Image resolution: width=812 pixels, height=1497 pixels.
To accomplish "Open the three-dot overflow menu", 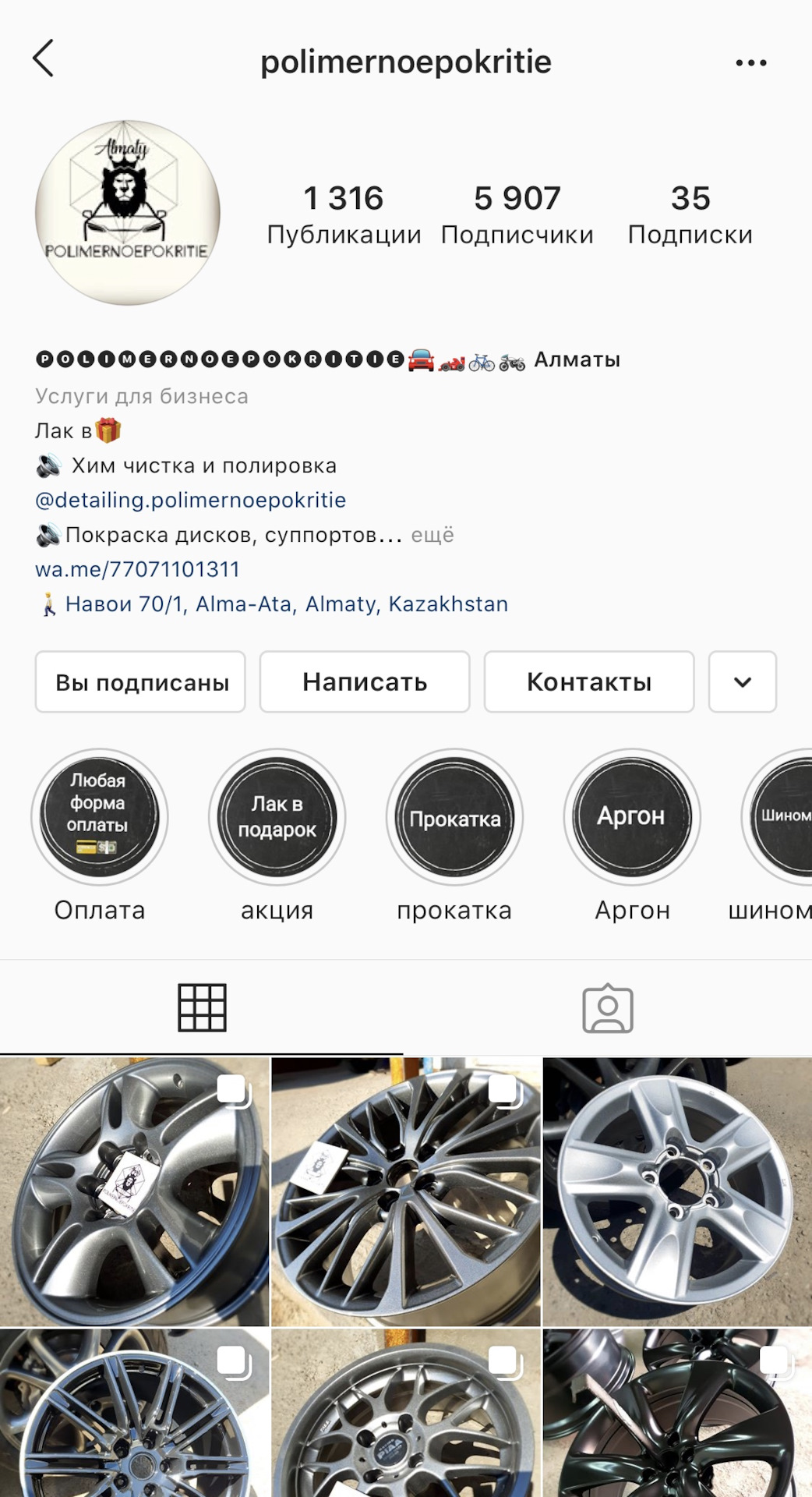I will click(750, 63).
